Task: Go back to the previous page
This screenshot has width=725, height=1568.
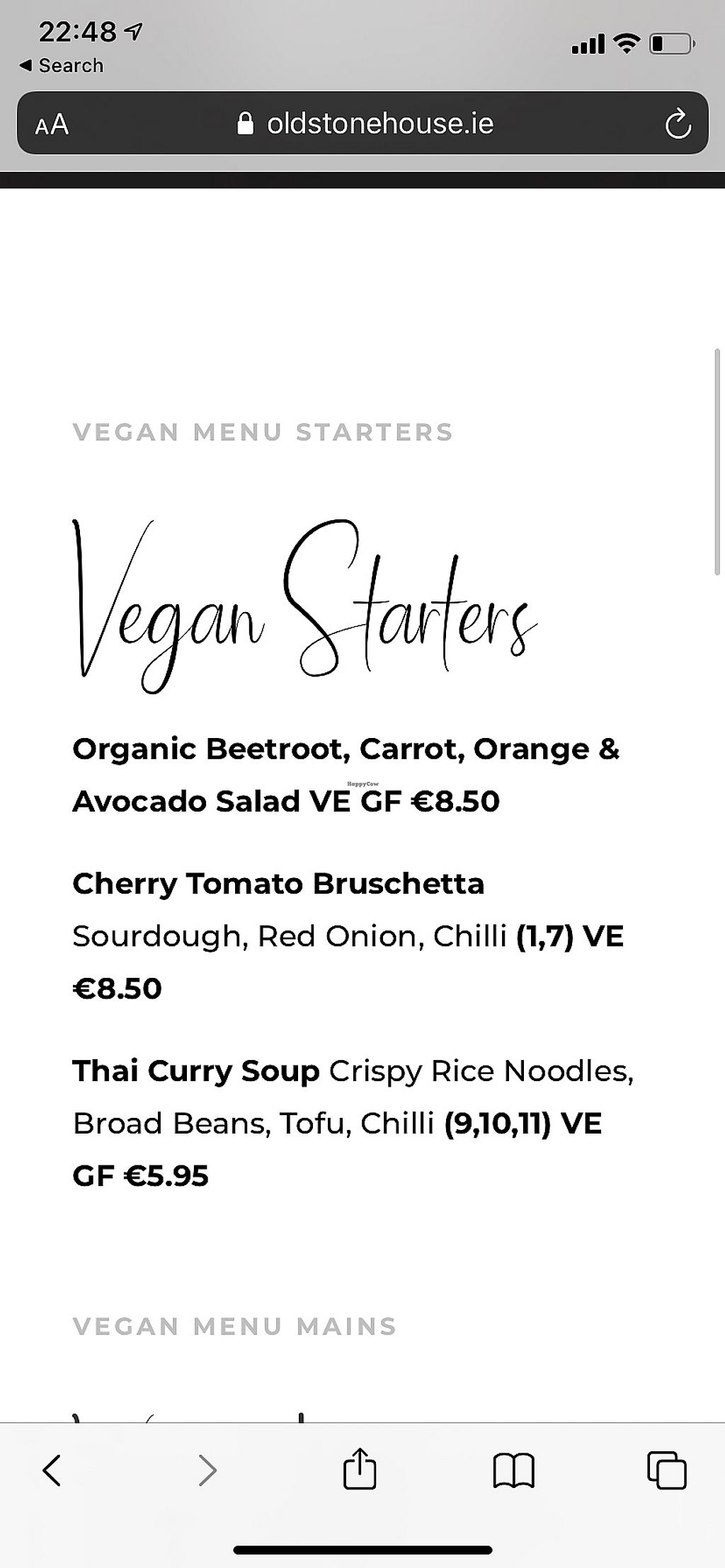Action: tap(52, 1470)
